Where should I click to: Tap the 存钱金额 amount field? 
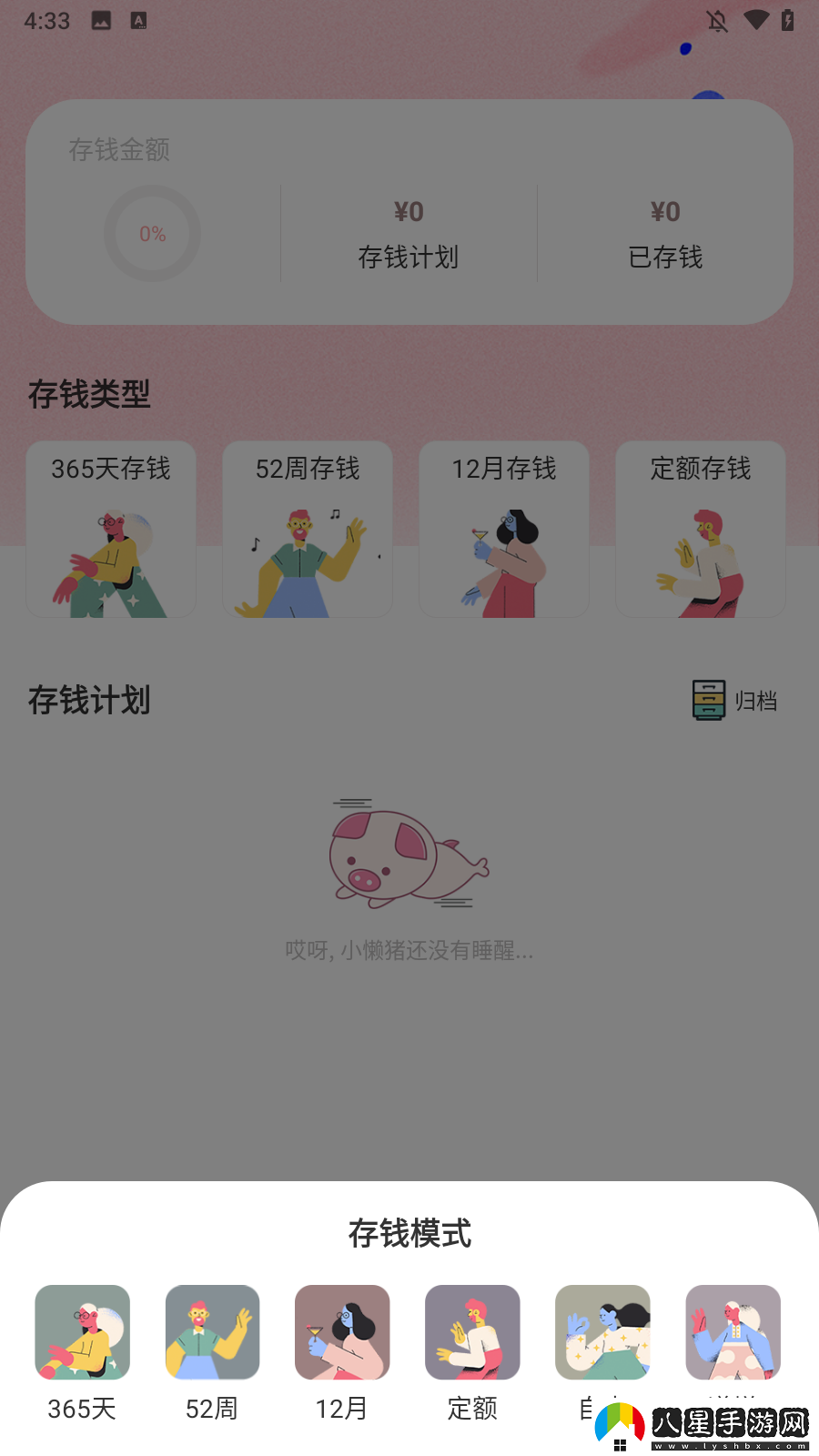[121, 151]
